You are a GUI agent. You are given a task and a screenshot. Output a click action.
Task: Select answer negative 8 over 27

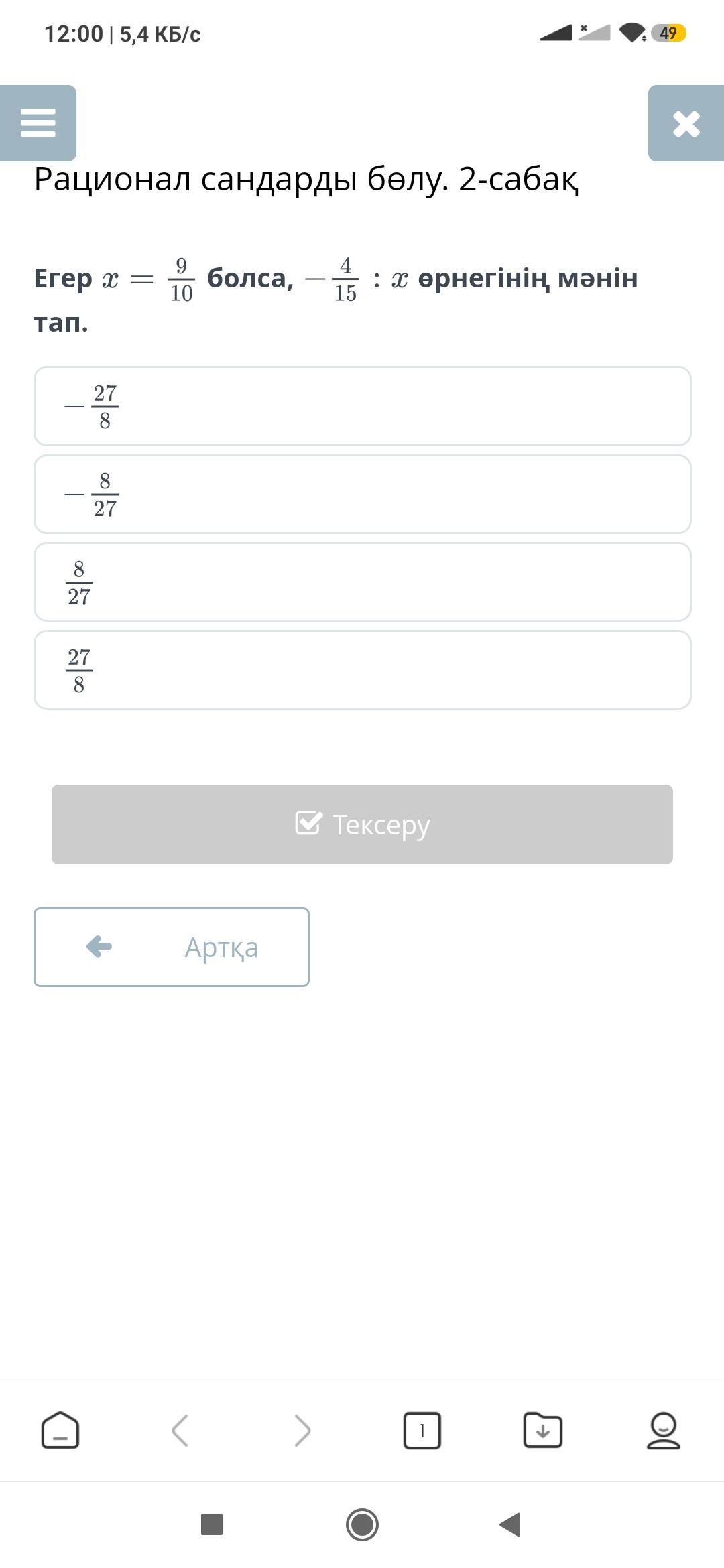[363, 495]
